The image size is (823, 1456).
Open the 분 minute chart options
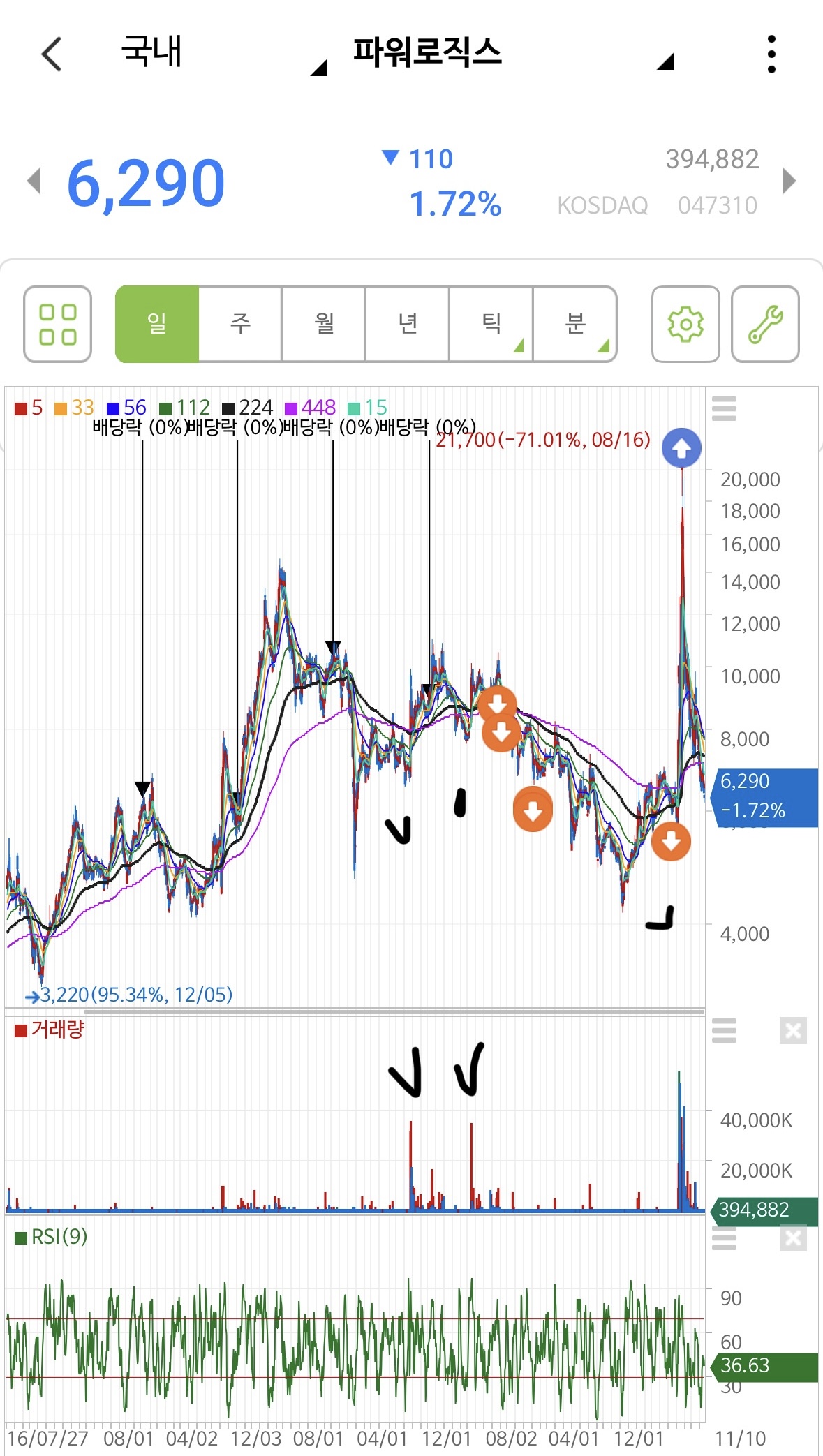click(575, 324)
